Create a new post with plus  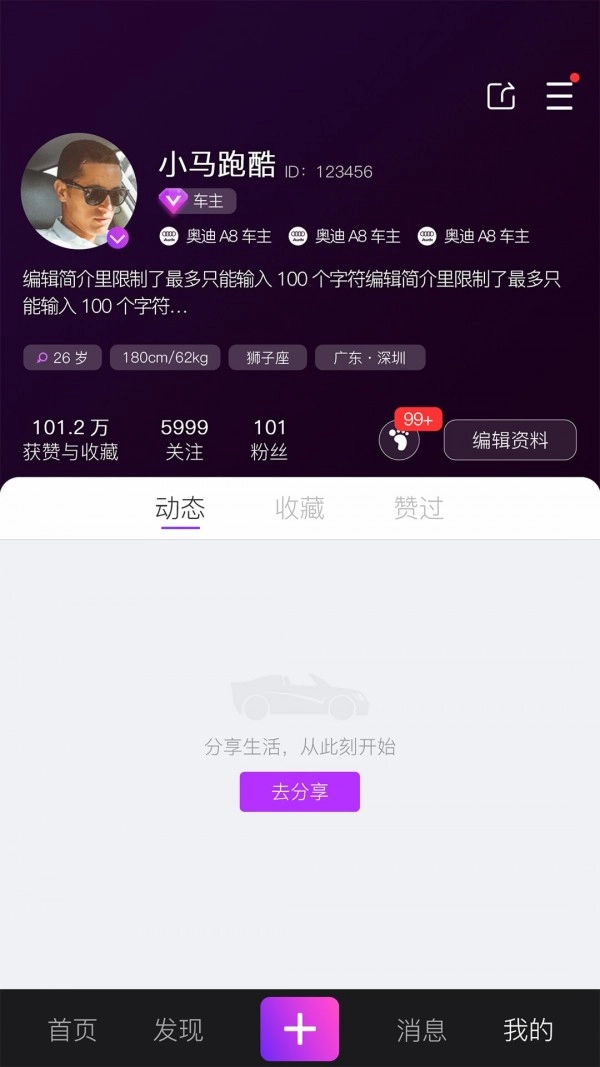[x=300, y=1029]
